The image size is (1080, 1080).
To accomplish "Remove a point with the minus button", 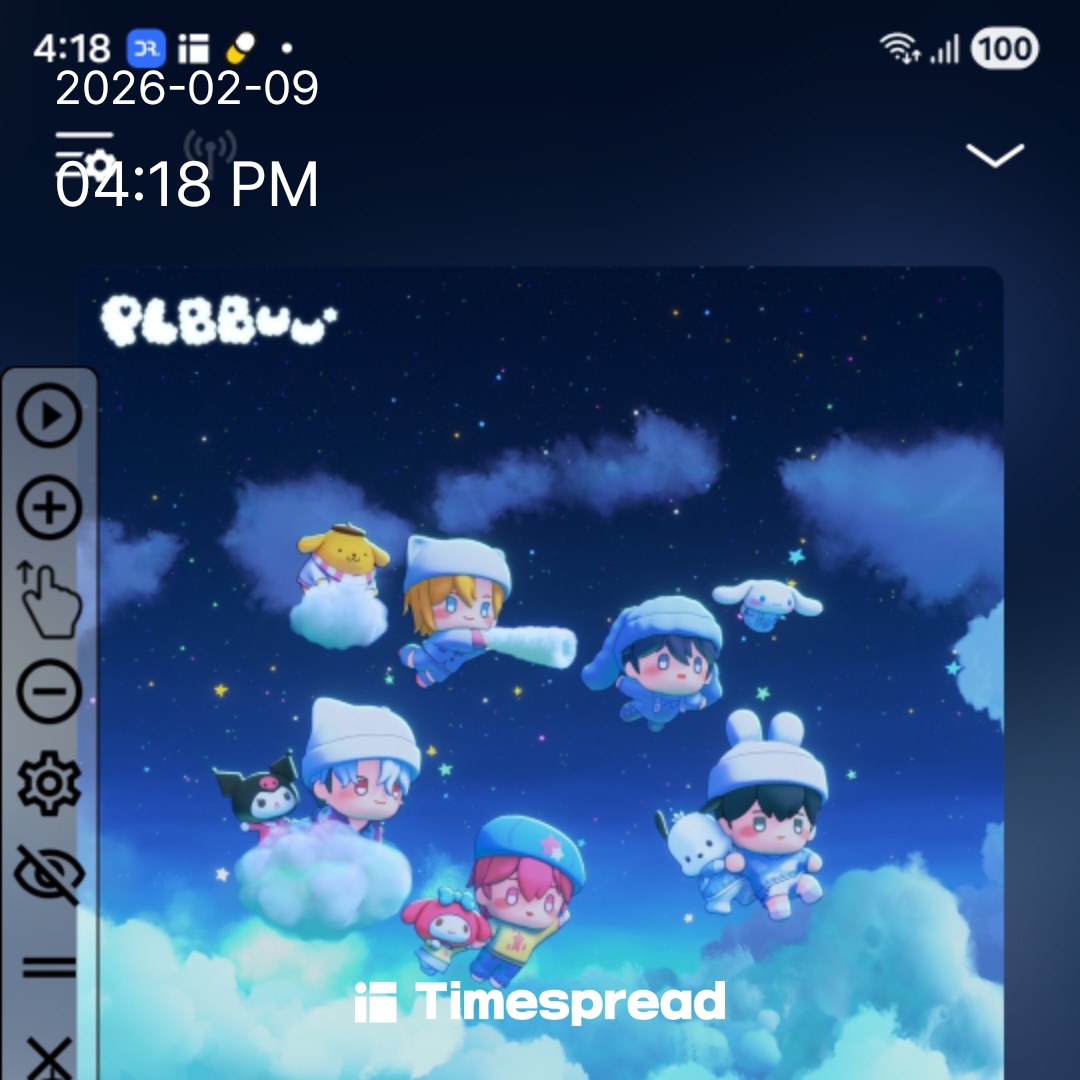I will pos(50,691).
